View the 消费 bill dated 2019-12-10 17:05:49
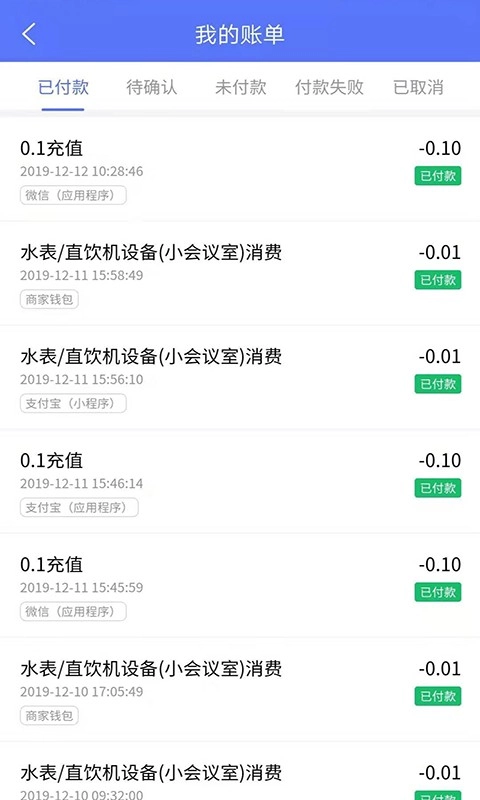The height and width of the screenshot is (800, 480). pyautogui.click(x=240, y=690)
